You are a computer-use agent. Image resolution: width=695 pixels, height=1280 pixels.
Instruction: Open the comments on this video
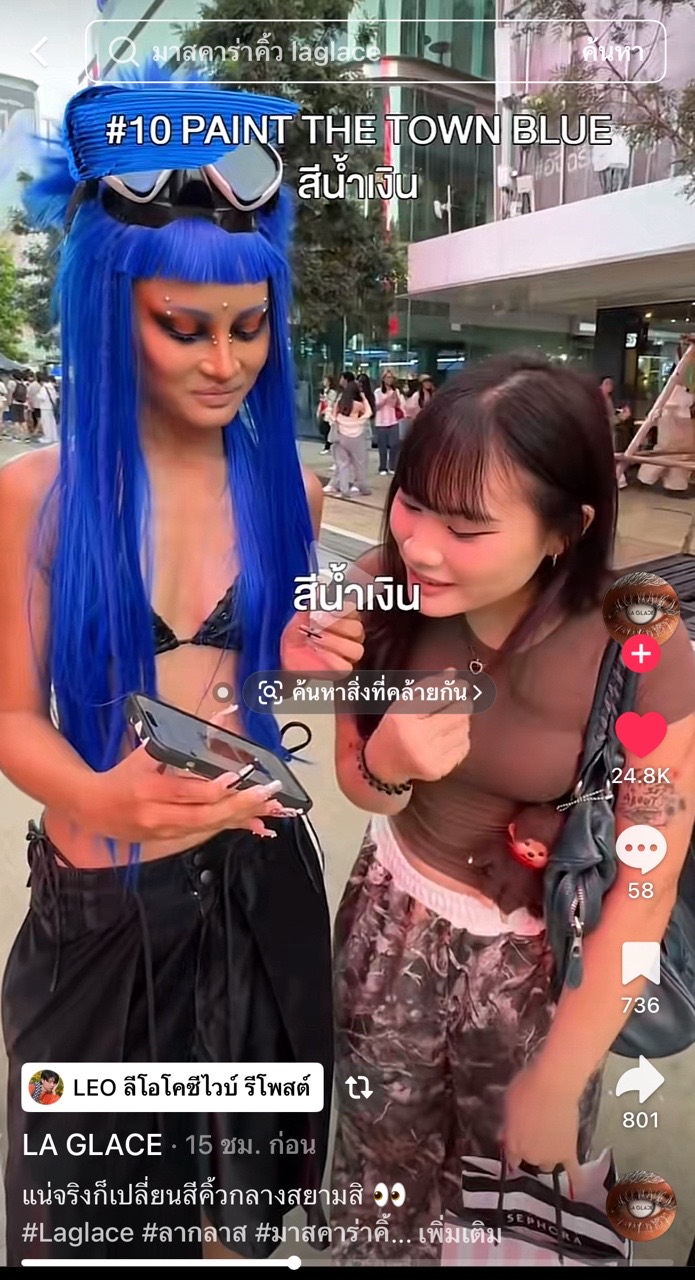click(x=640, y=850)
